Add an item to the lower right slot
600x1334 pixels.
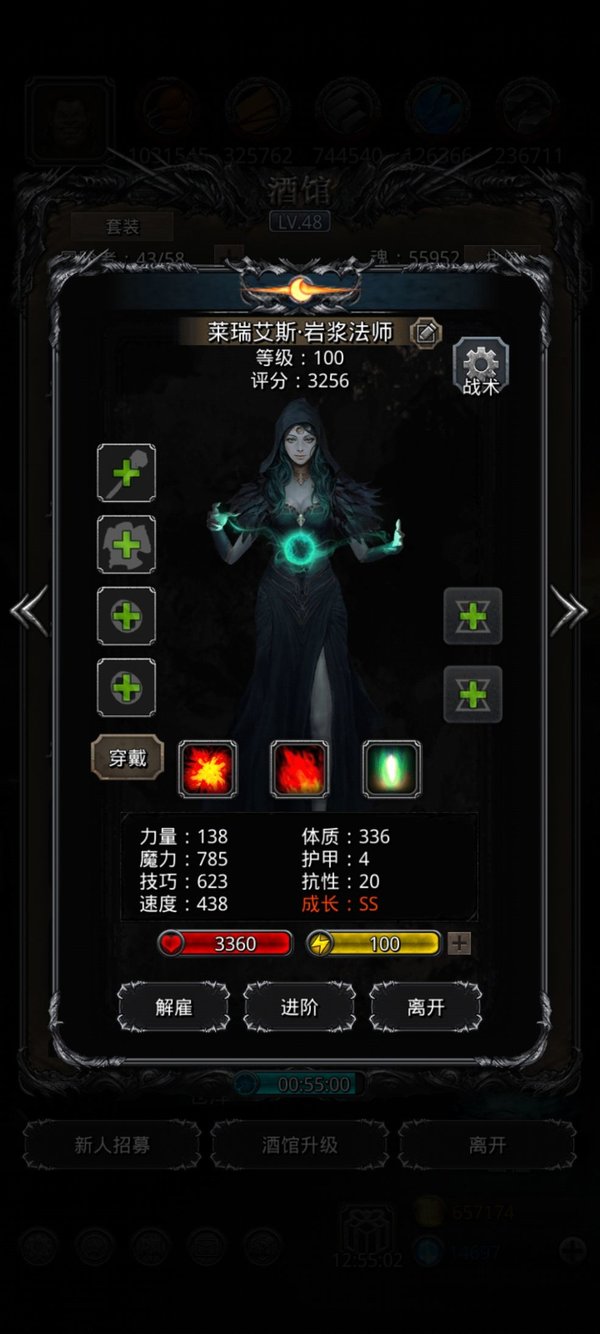pyautogui.click(x=472, y=694)
